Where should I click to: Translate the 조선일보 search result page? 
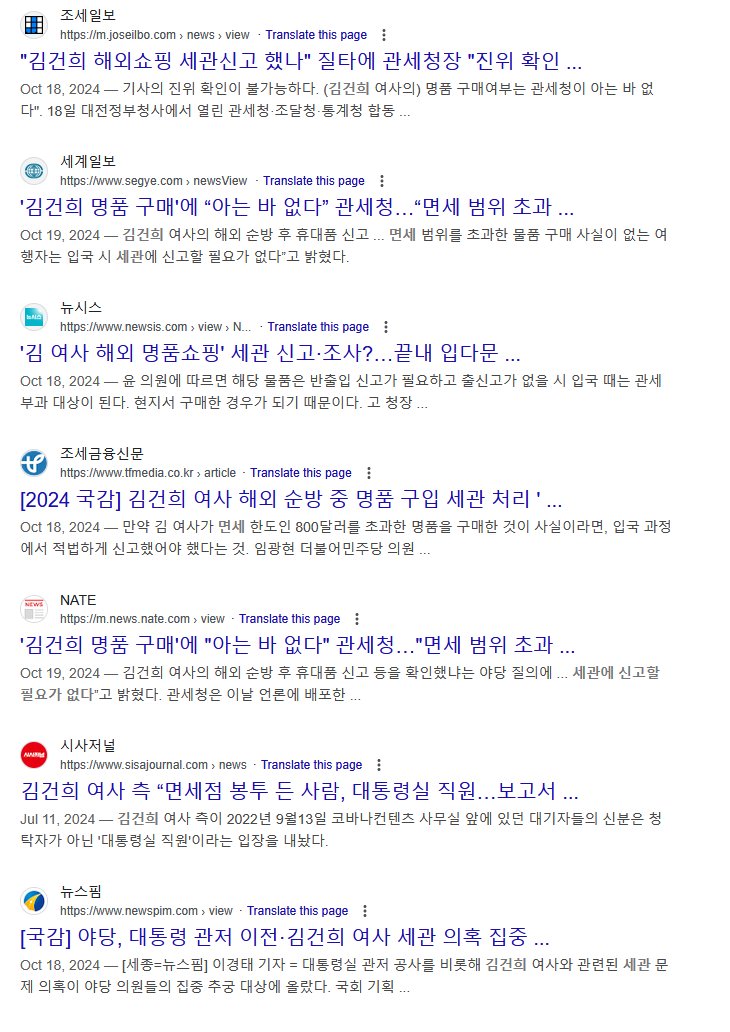tap(316, 35)
